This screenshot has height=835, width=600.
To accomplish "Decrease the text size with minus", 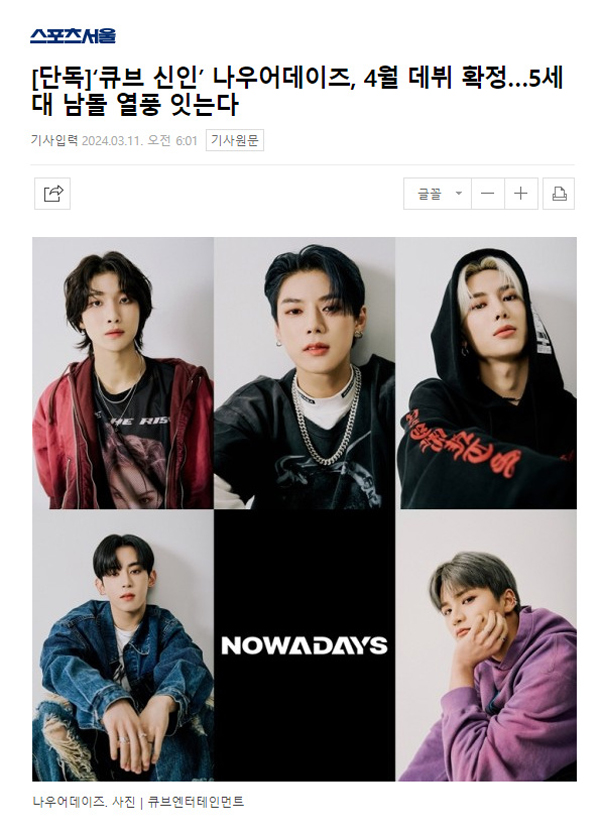I will 487,194.
